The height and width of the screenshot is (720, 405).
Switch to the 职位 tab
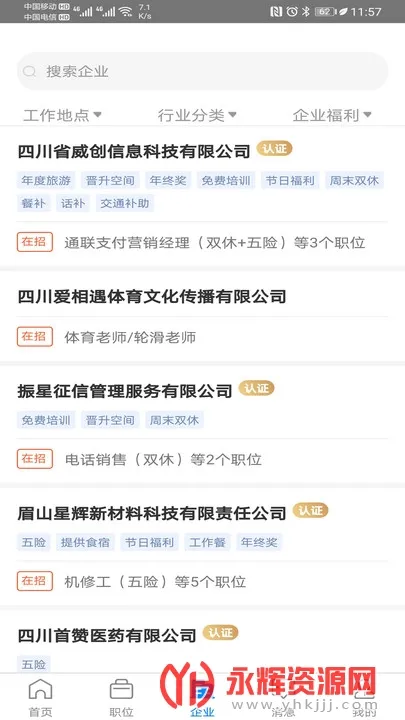[121, 698]
